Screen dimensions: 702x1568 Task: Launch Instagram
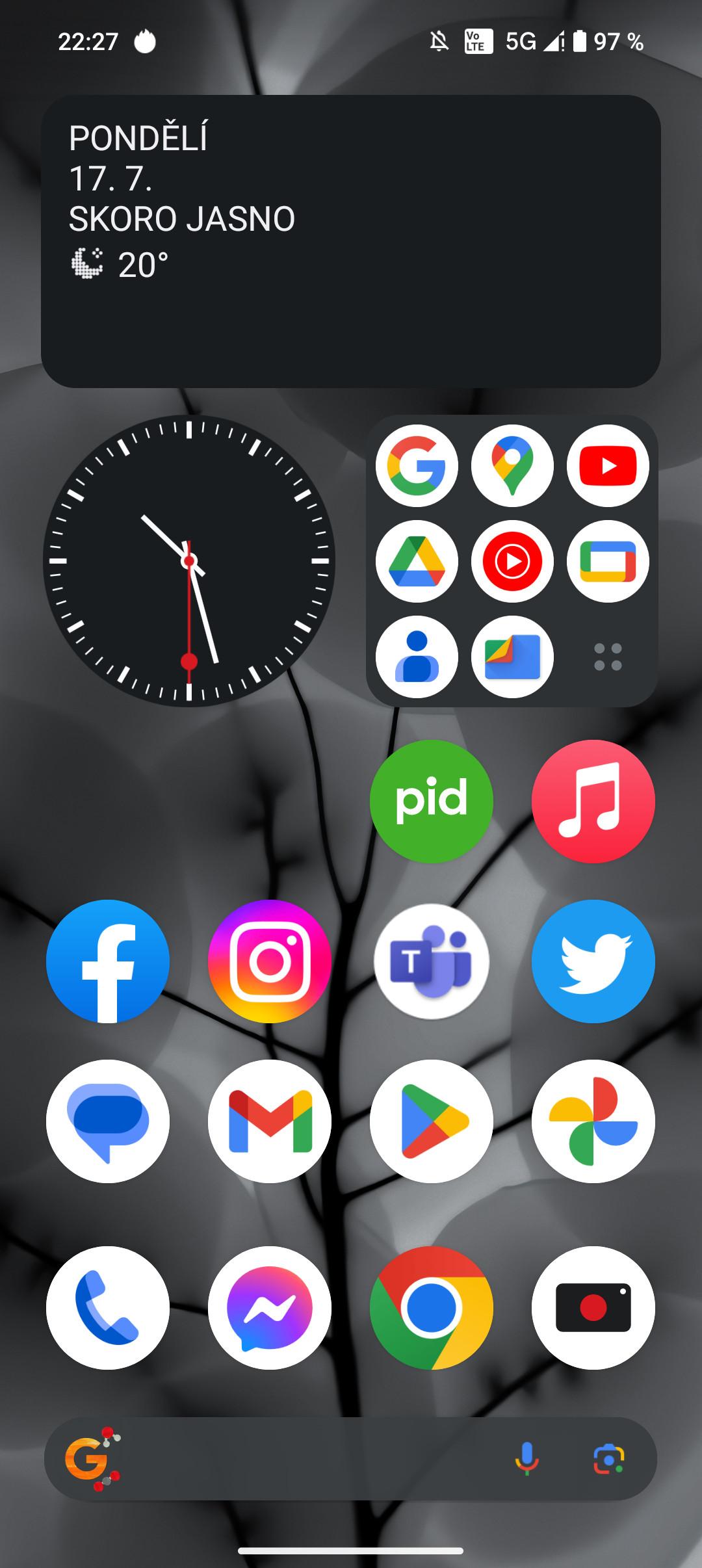pyautogui.click(x=270, y=961)
